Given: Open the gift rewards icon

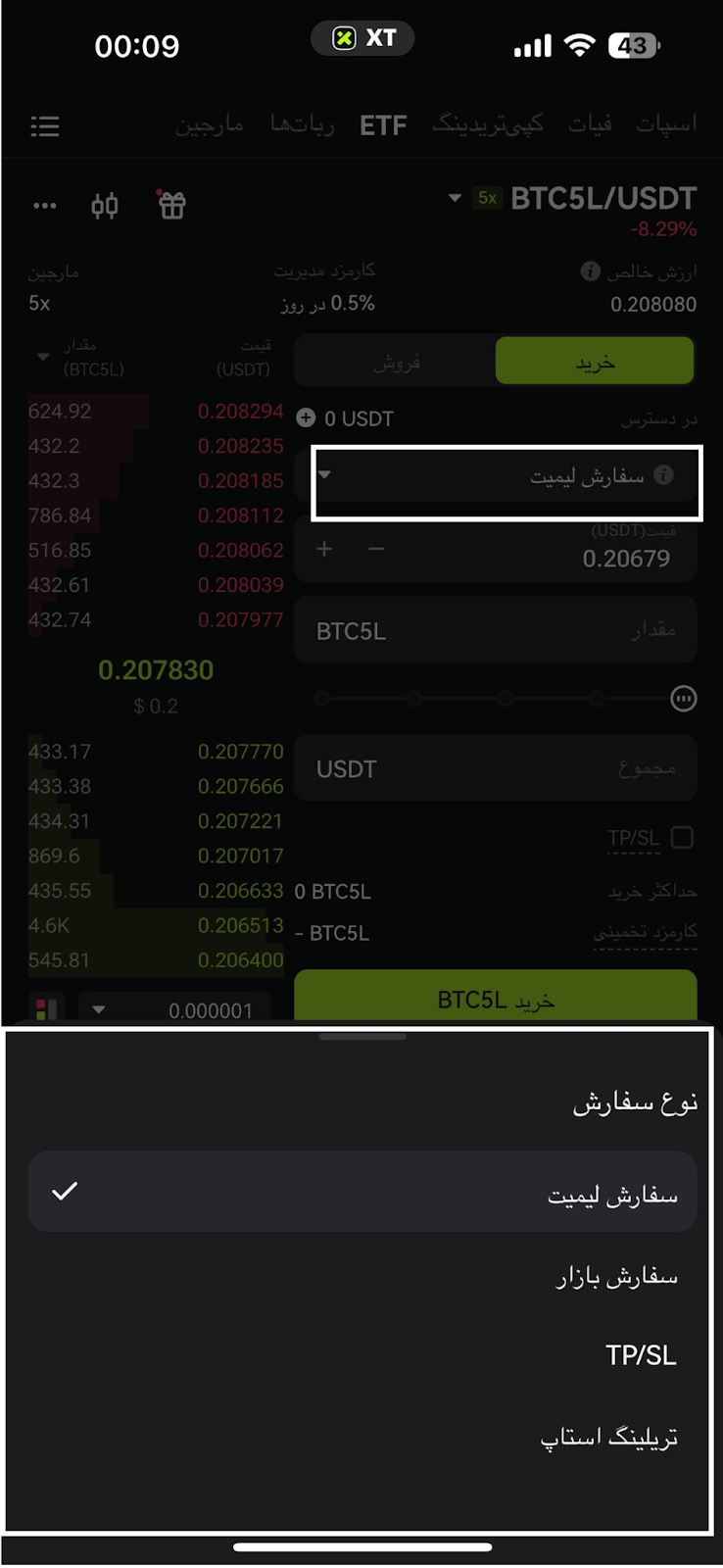Looking at the screenshot, I should [x=171, y=205].
